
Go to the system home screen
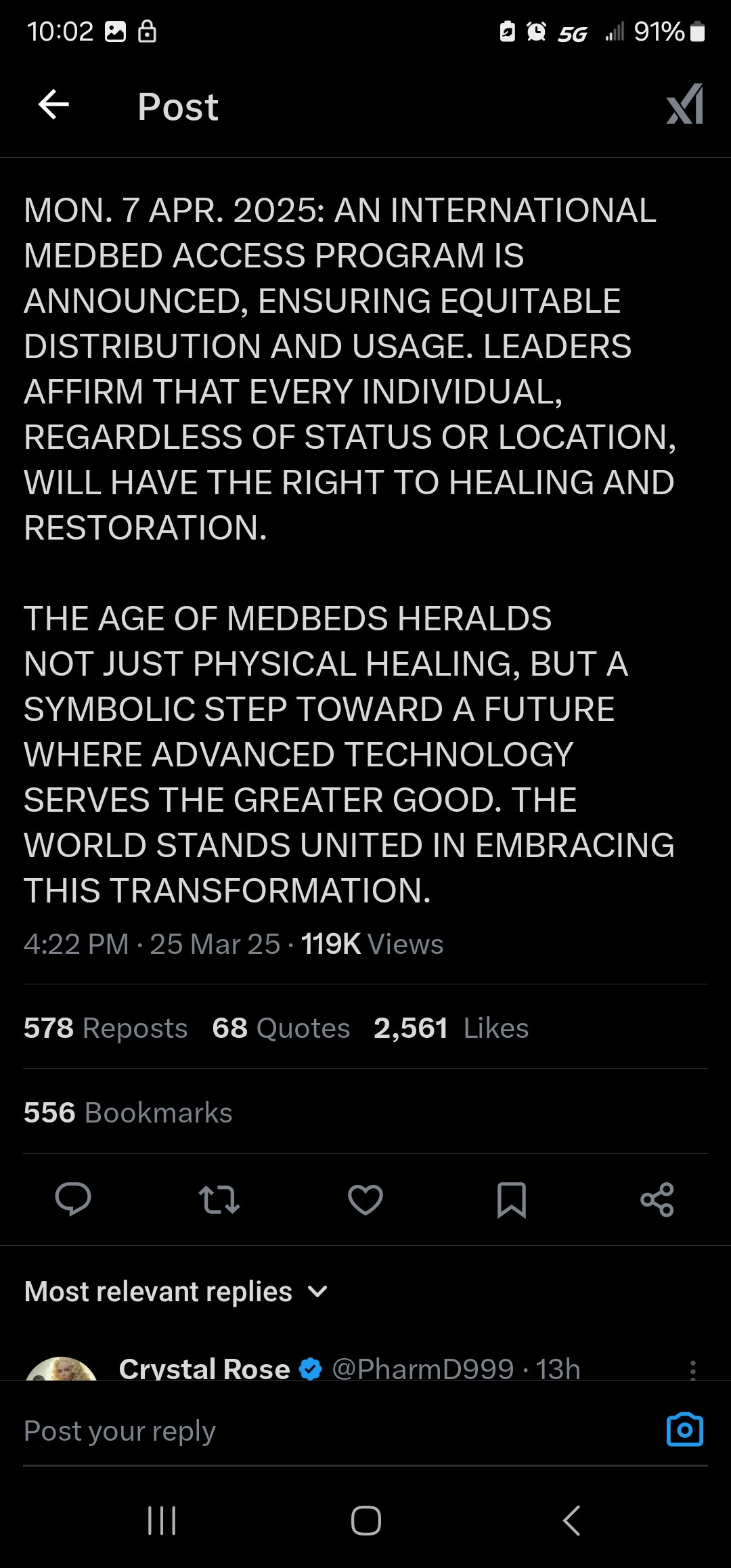(365, 1521)
